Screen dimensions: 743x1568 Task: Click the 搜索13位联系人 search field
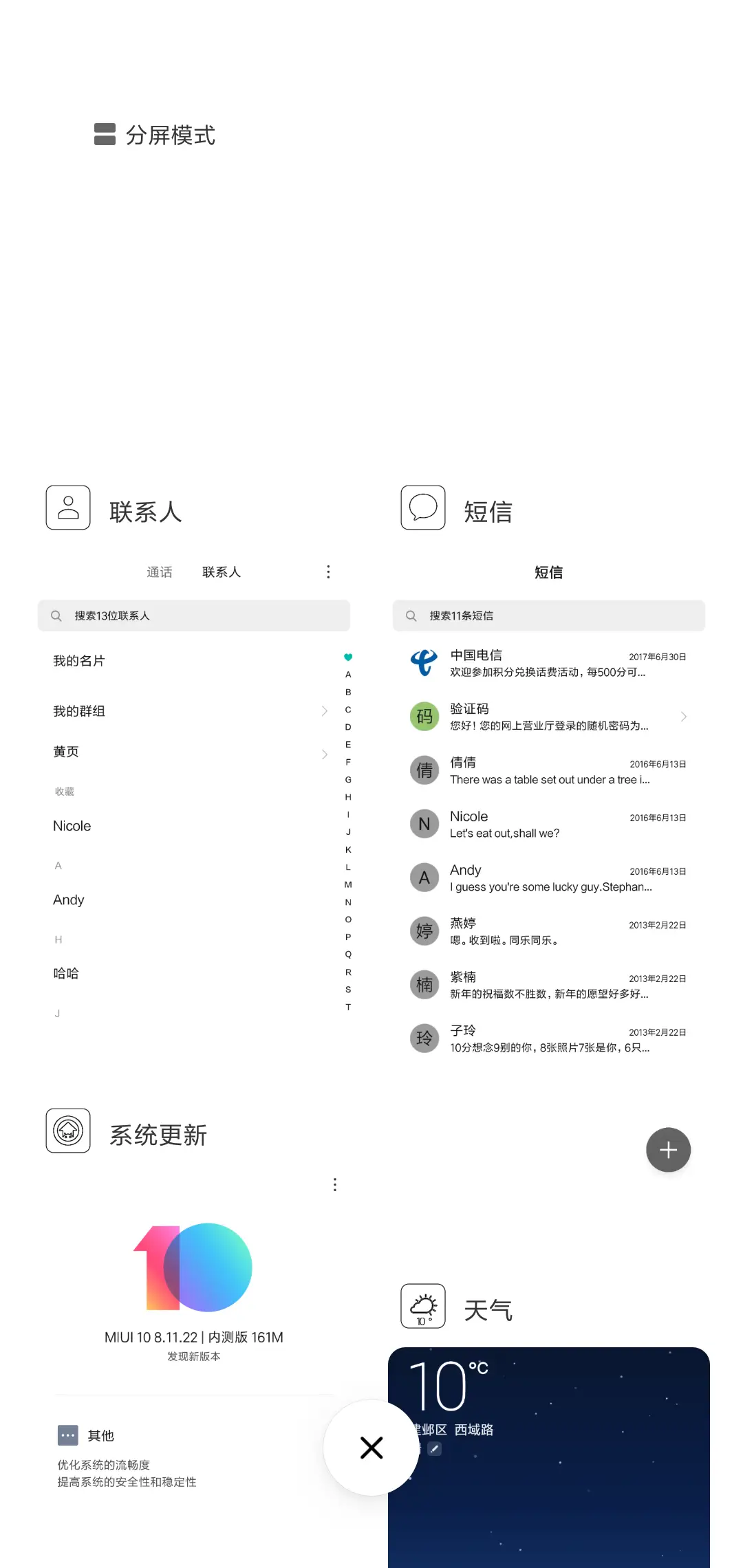coord(193,616)
